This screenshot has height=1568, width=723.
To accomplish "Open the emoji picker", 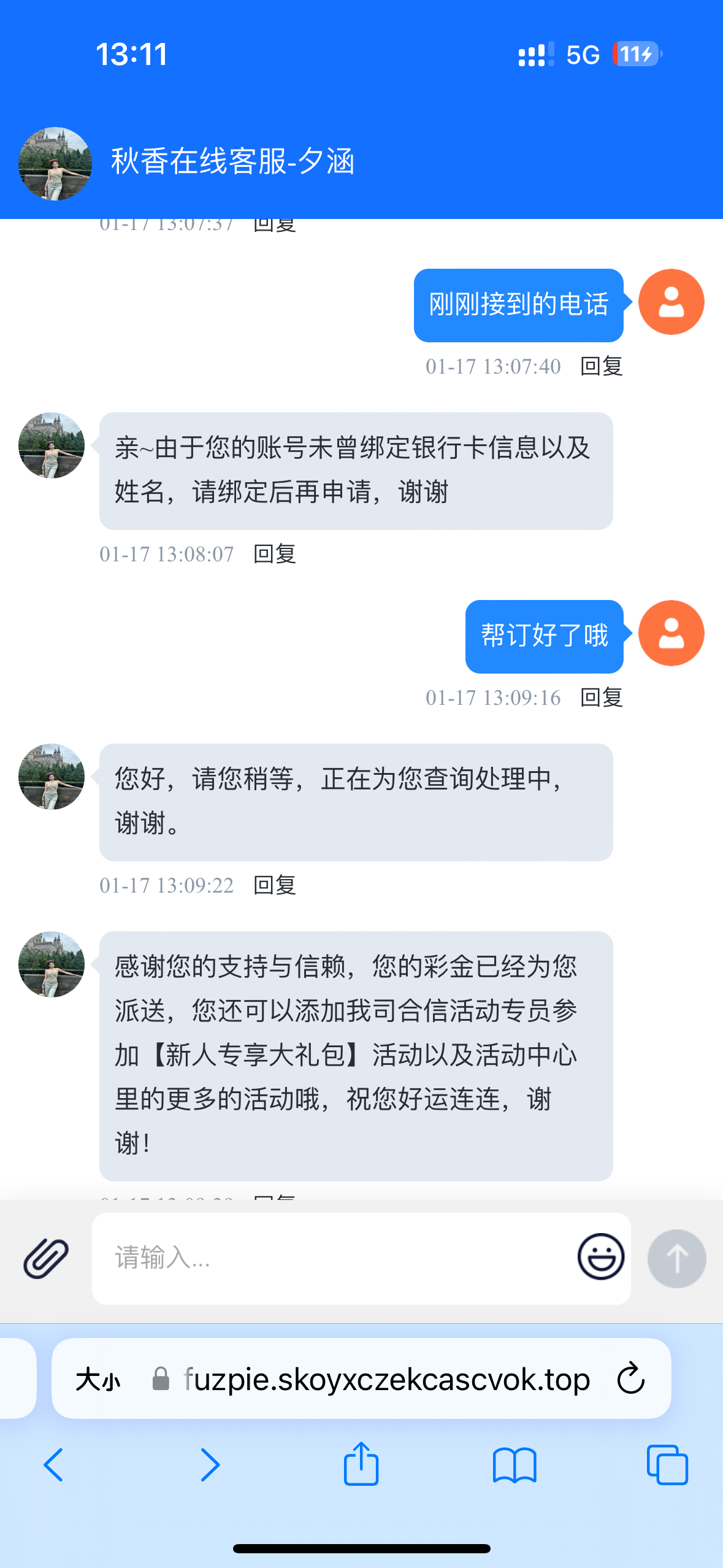I will (x=600, y=1258).
